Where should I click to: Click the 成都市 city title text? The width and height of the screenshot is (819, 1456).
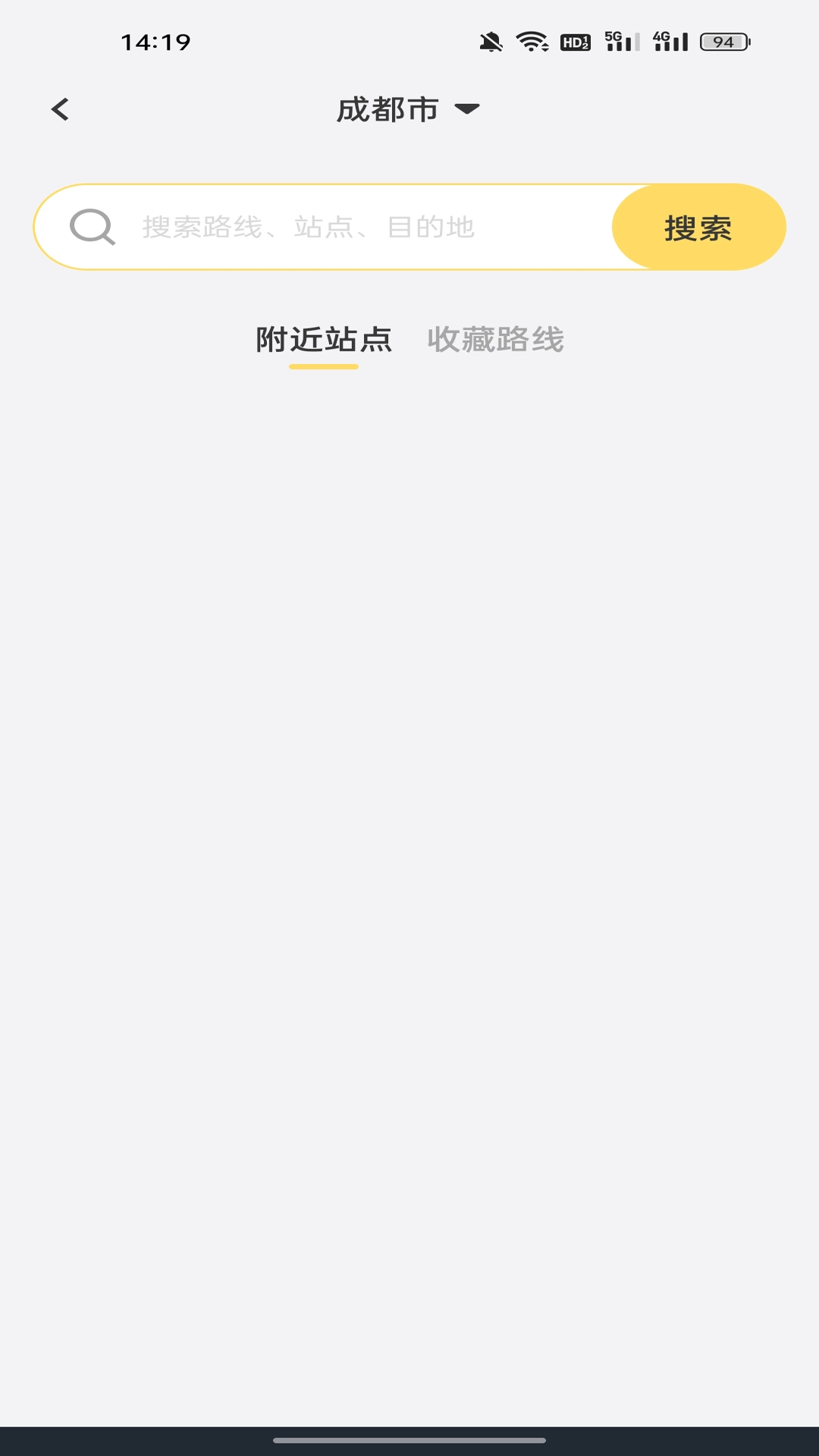pos(388,108)
